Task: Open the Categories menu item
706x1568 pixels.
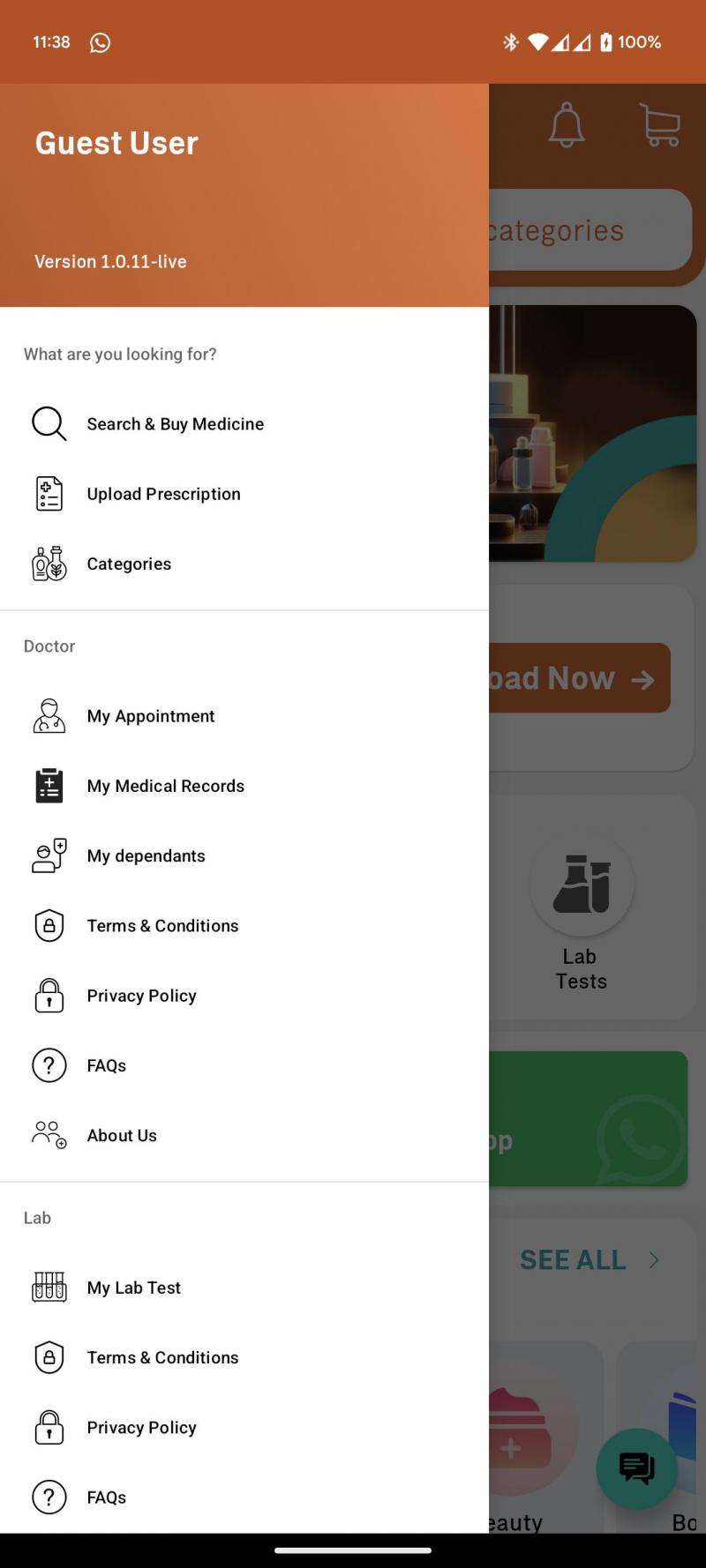Action: click(x=129, y=564)
